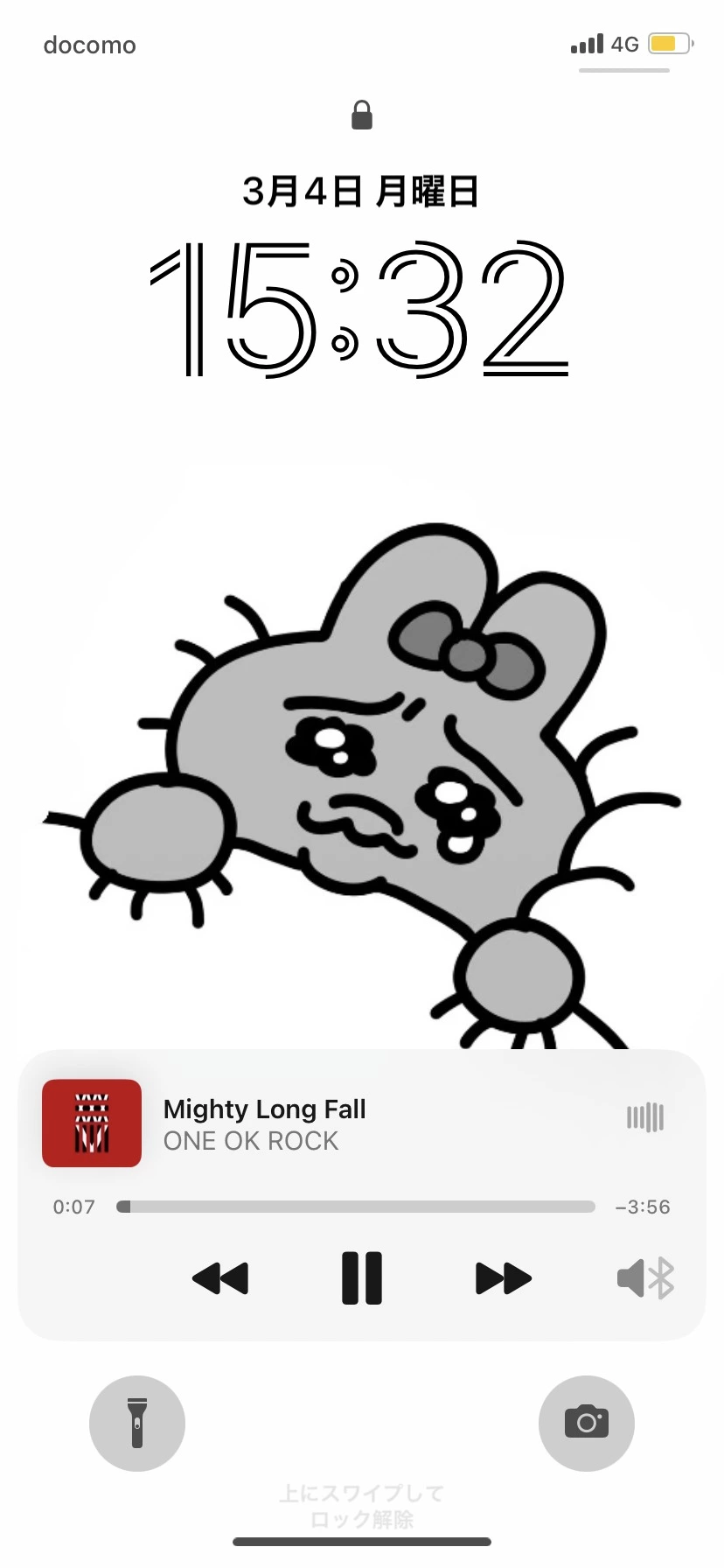Open Bluetooth audio output options
724x1568 pixels.
click(645, 1278)
